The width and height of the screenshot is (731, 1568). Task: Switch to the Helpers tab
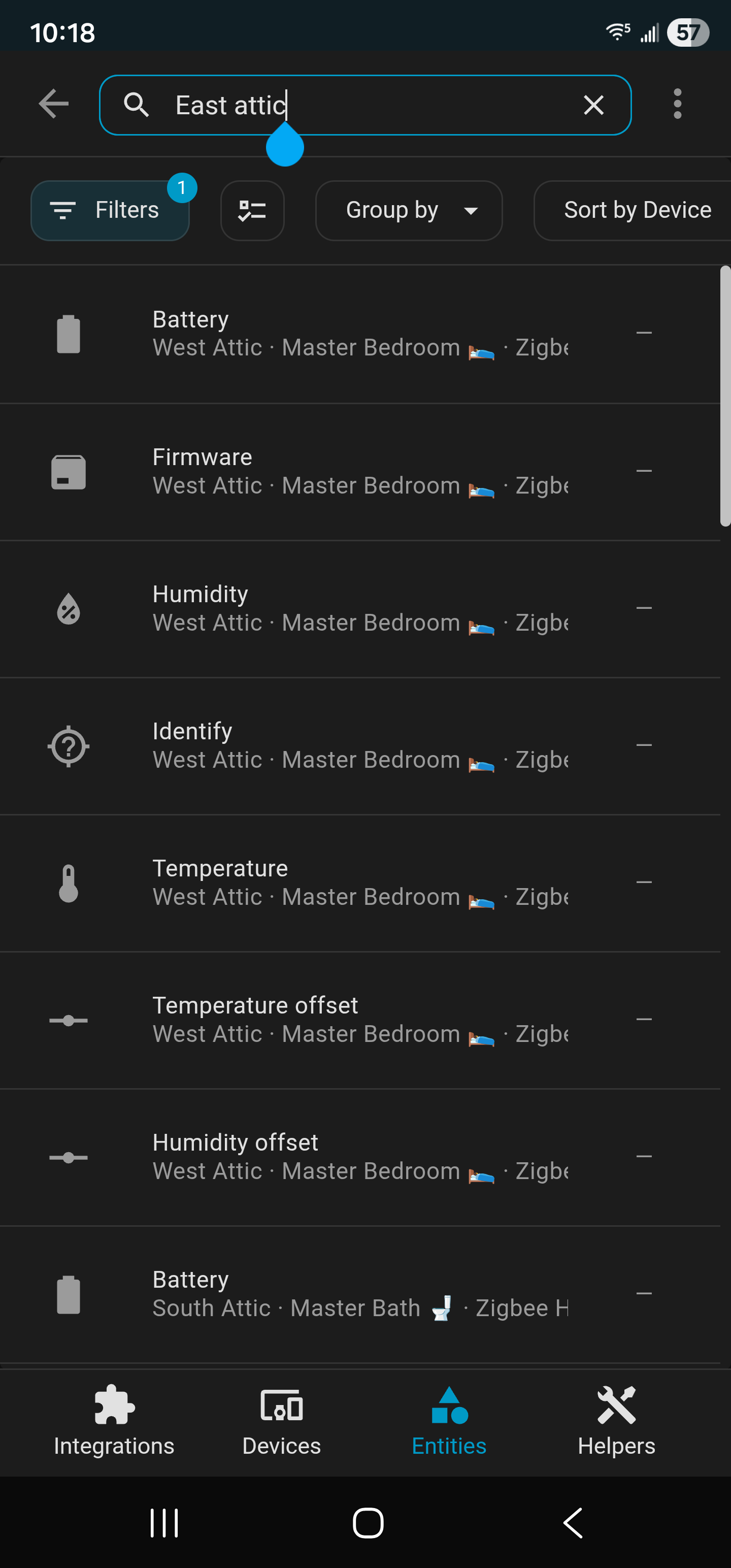click(x=616, y=1421)
